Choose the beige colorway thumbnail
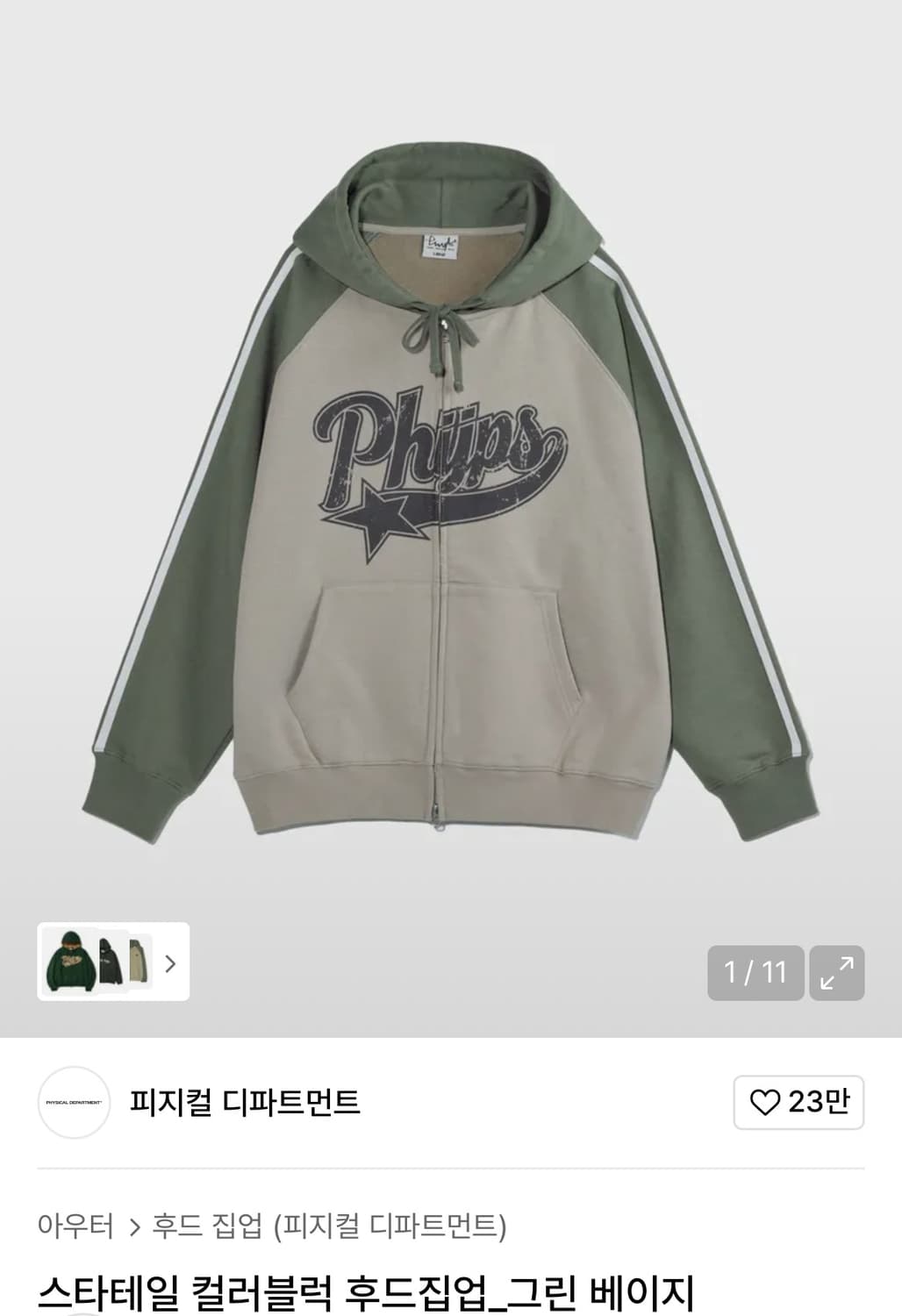The image size is (902, 1316). (x=139, y=963)
